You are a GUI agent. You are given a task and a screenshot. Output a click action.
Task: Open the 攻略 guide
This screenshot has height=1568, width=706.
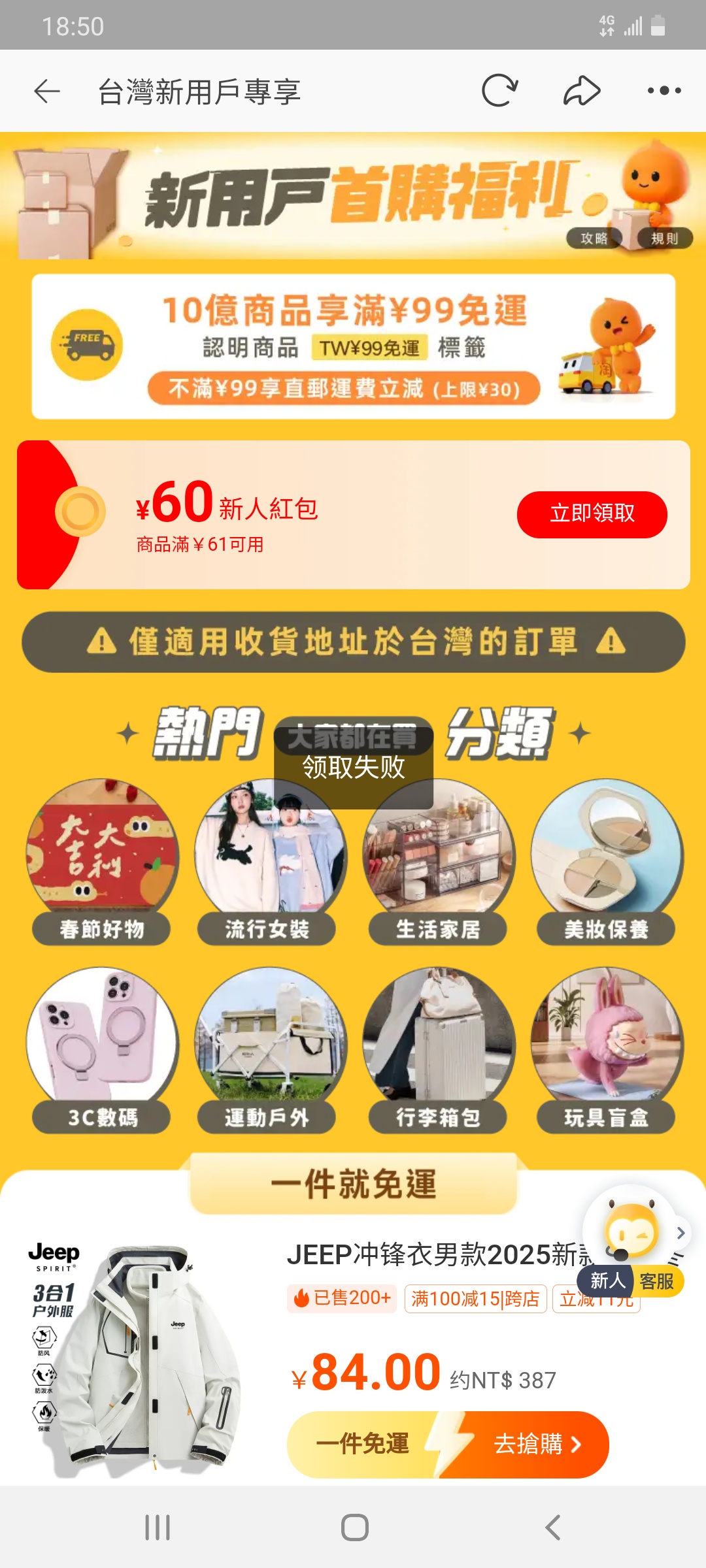(x=594, y=238)
